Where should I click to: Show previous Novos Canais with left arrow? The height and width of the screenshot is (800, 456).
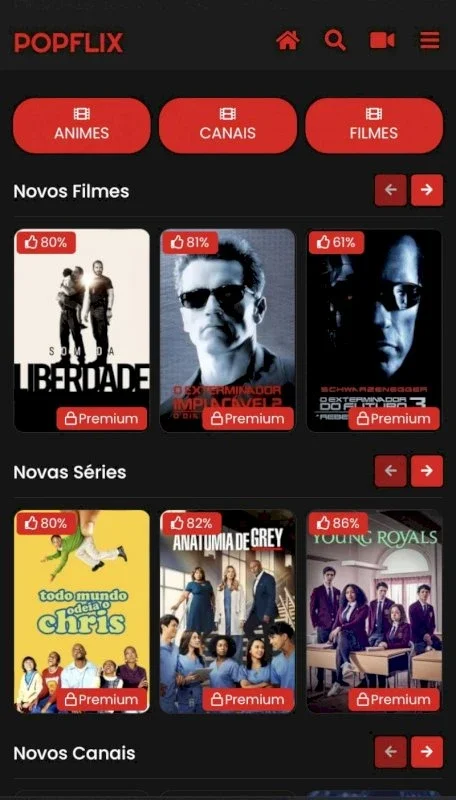pyautogui.click(x=391, y=752)
